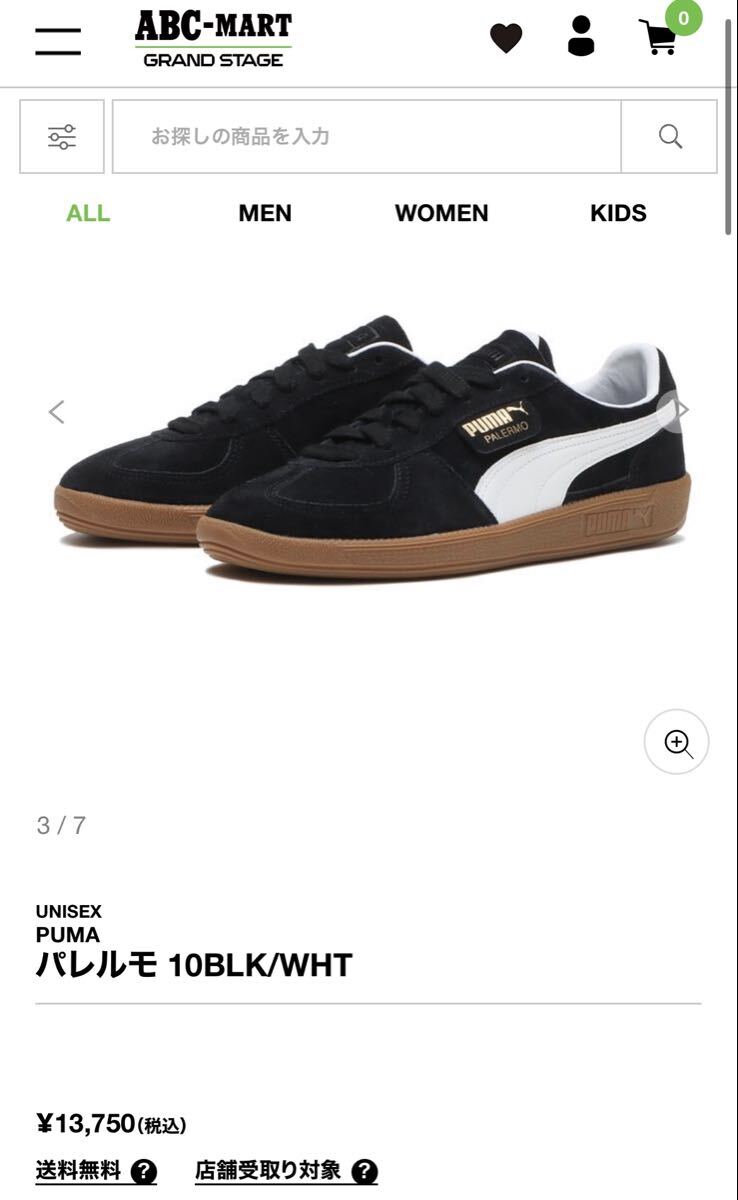Go to the ABC-MART Grand Stage home page
The image size is (738, 1200).
click(213, 40)
